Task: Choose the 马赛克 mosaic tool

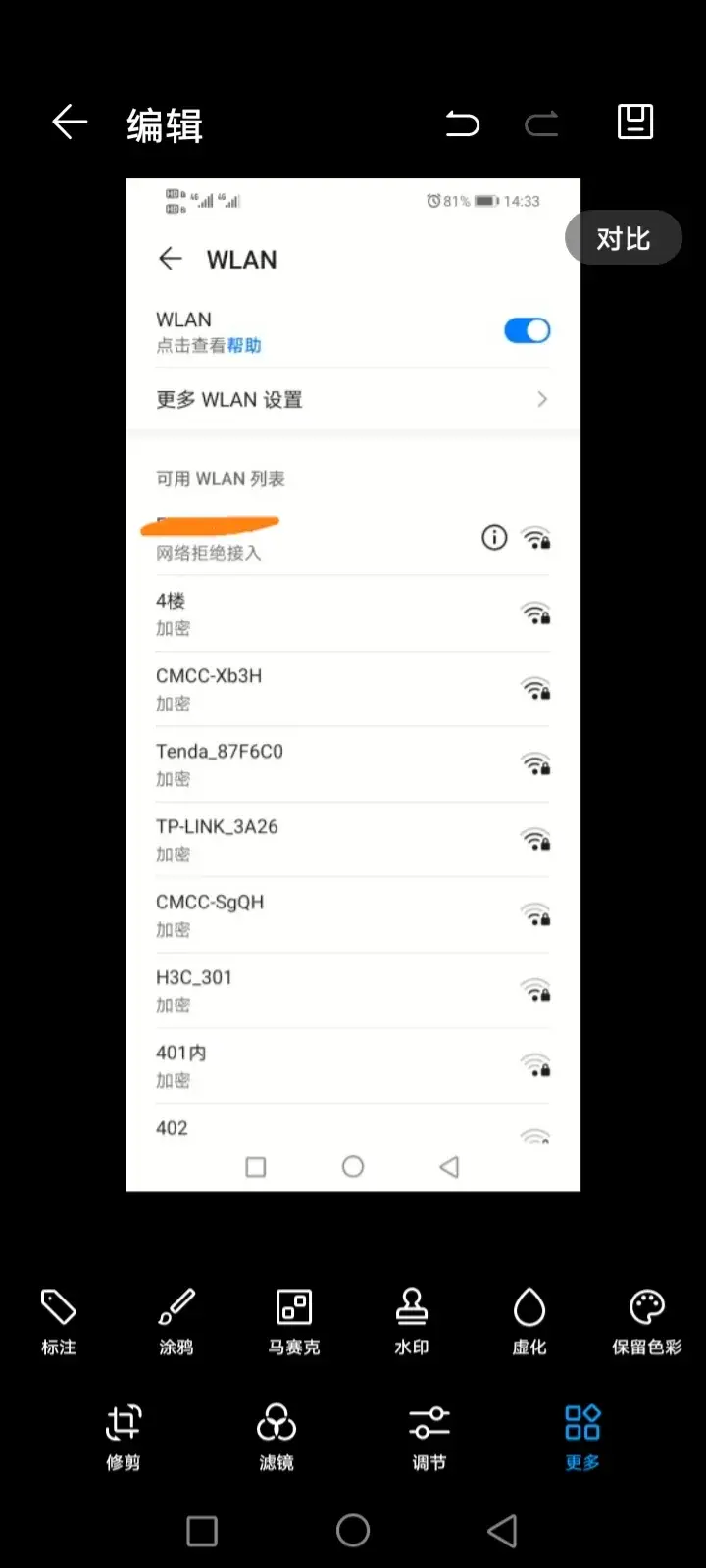Action: coord(294,1321)
